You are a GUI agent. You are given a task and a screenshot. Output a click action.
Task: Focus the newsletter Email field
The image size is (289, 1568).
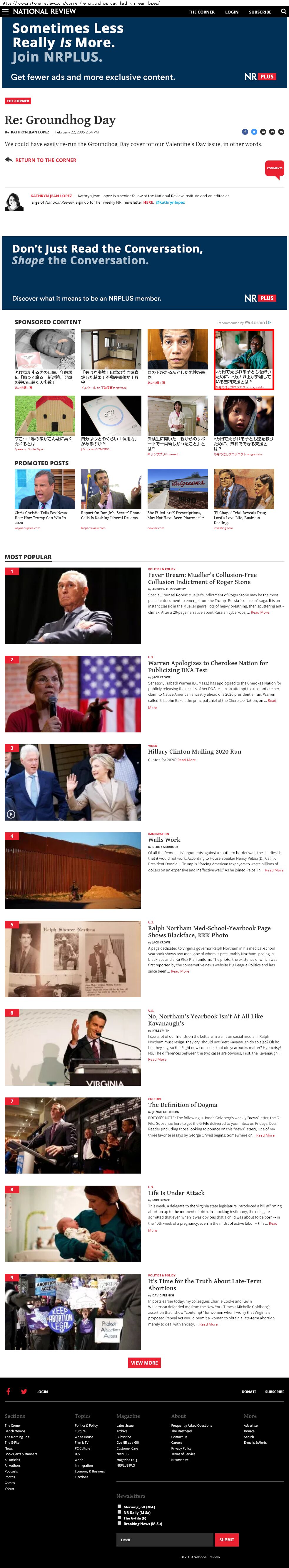tap(165, 1539)
